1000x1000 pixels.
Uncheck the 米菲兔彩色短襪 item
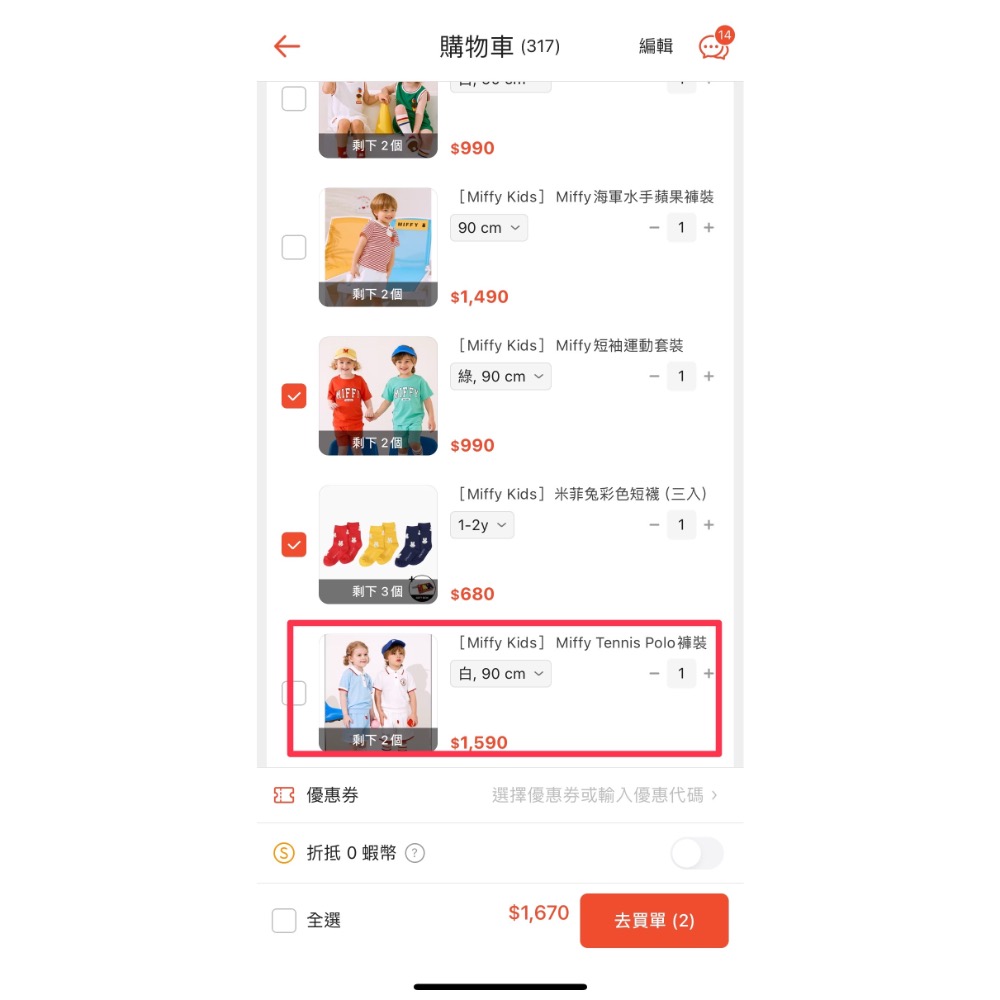[x=293, y=544]
